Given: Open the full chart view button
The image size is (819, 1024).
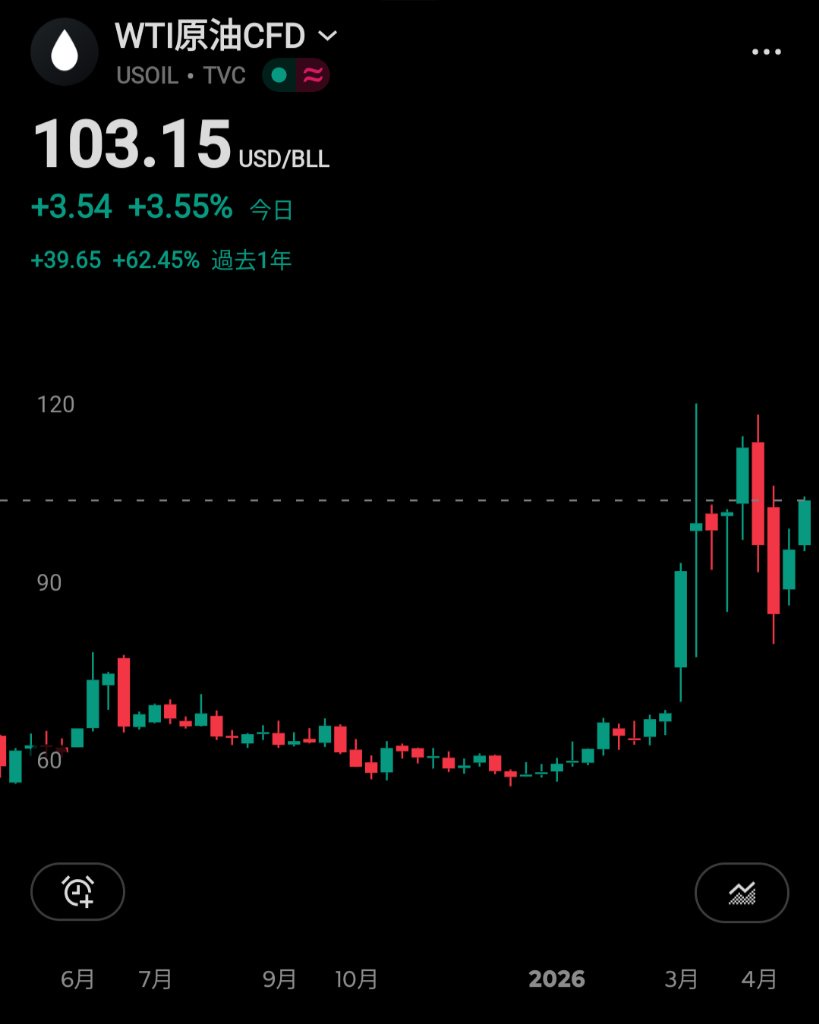Looking at the screenshot, I should point(741,892).
